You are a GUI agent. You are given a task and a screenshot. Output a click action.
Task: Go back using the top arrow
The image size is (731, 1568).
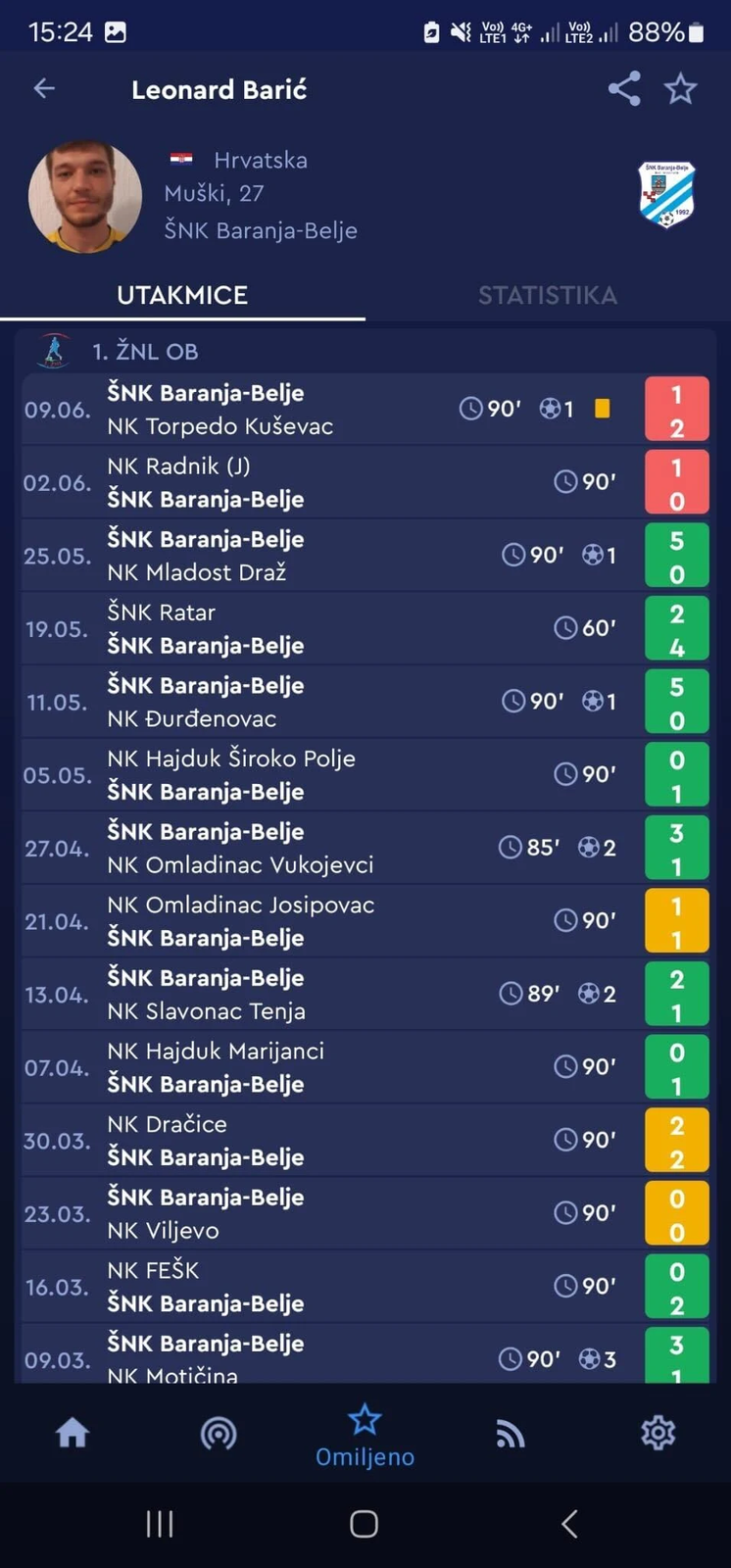pos(44,89)
